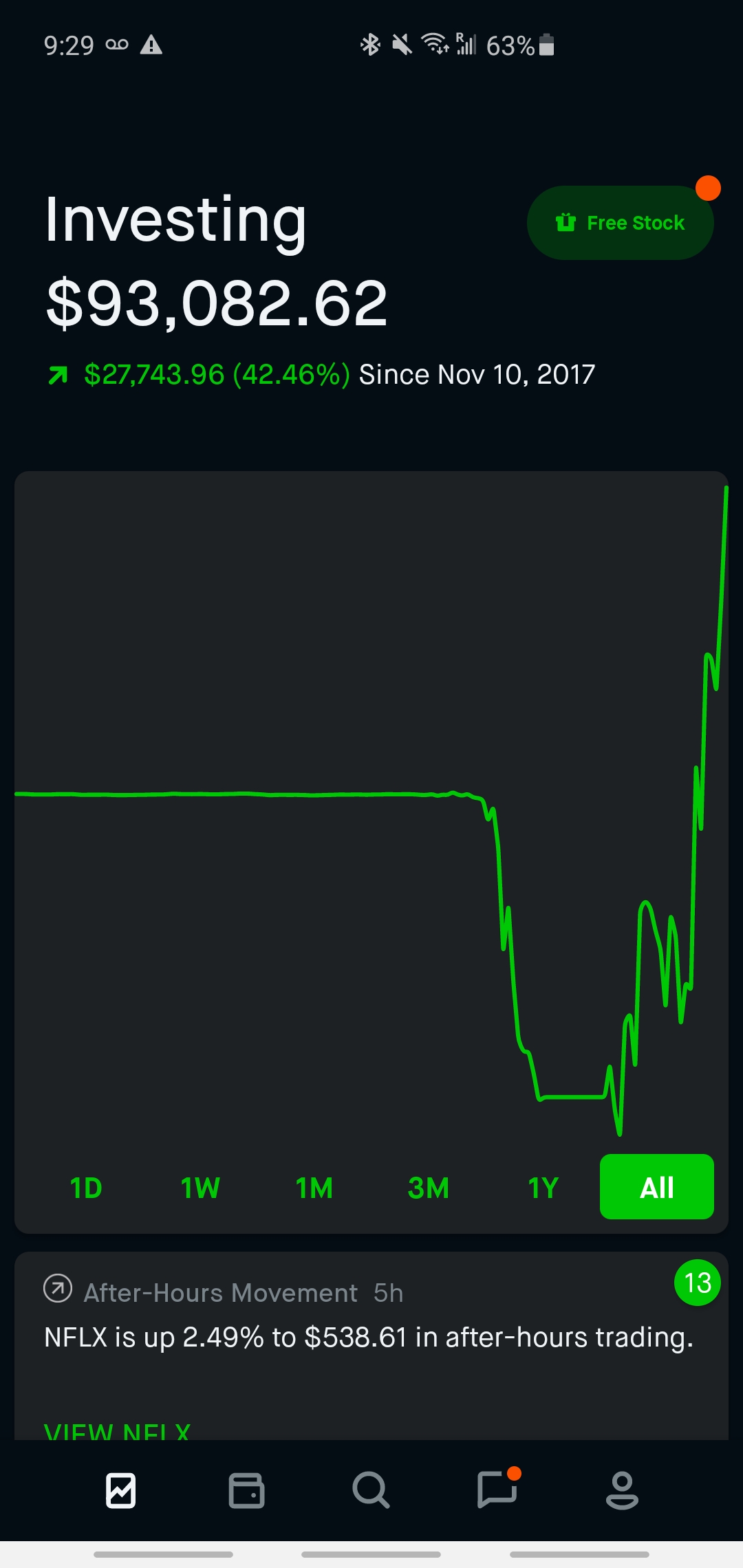The height and width of the screenshot is (1568, 743).
Task: Click the green upward trend arrow beside gains
Action: (x=60, y=373)
